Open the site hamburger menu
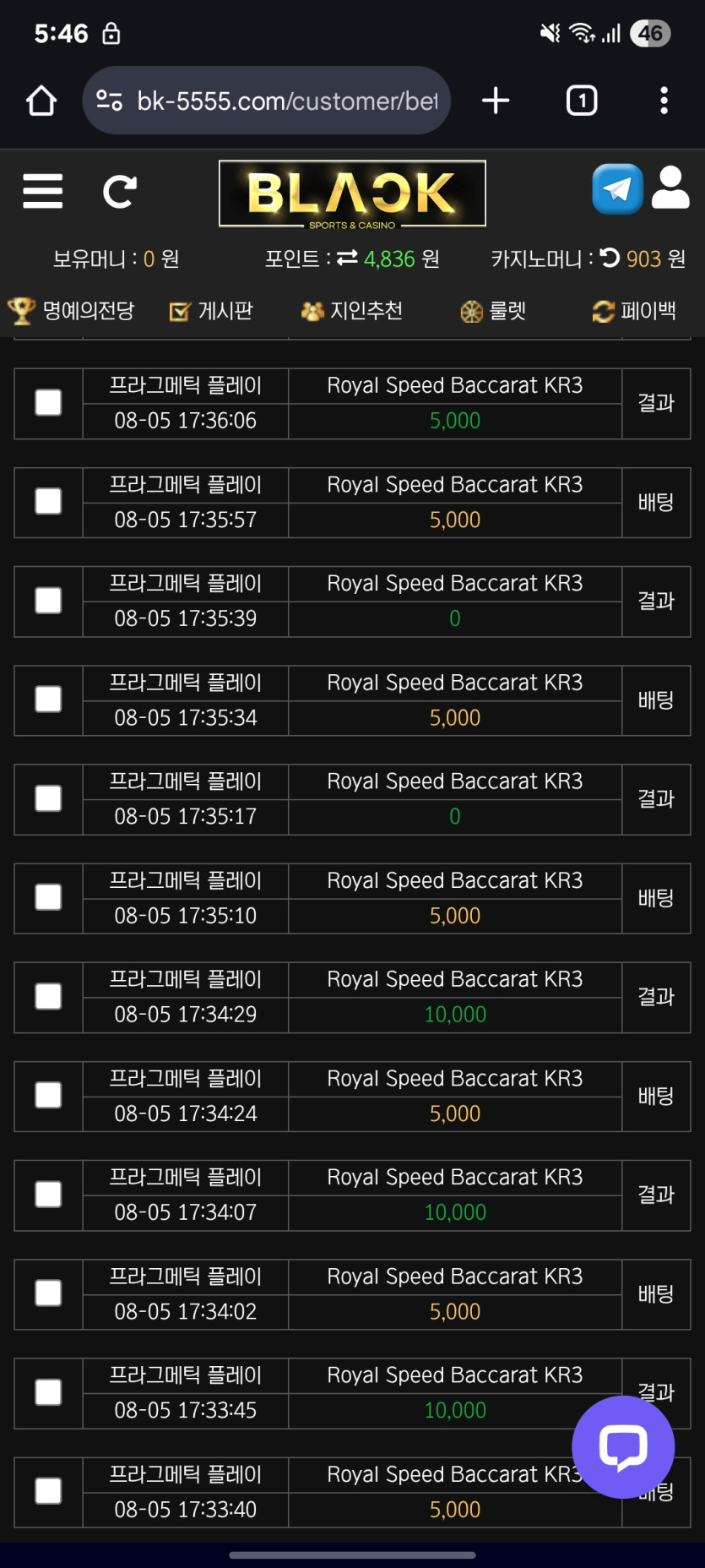The width and height of the screenshot is (705, 1568). point(43,191)
